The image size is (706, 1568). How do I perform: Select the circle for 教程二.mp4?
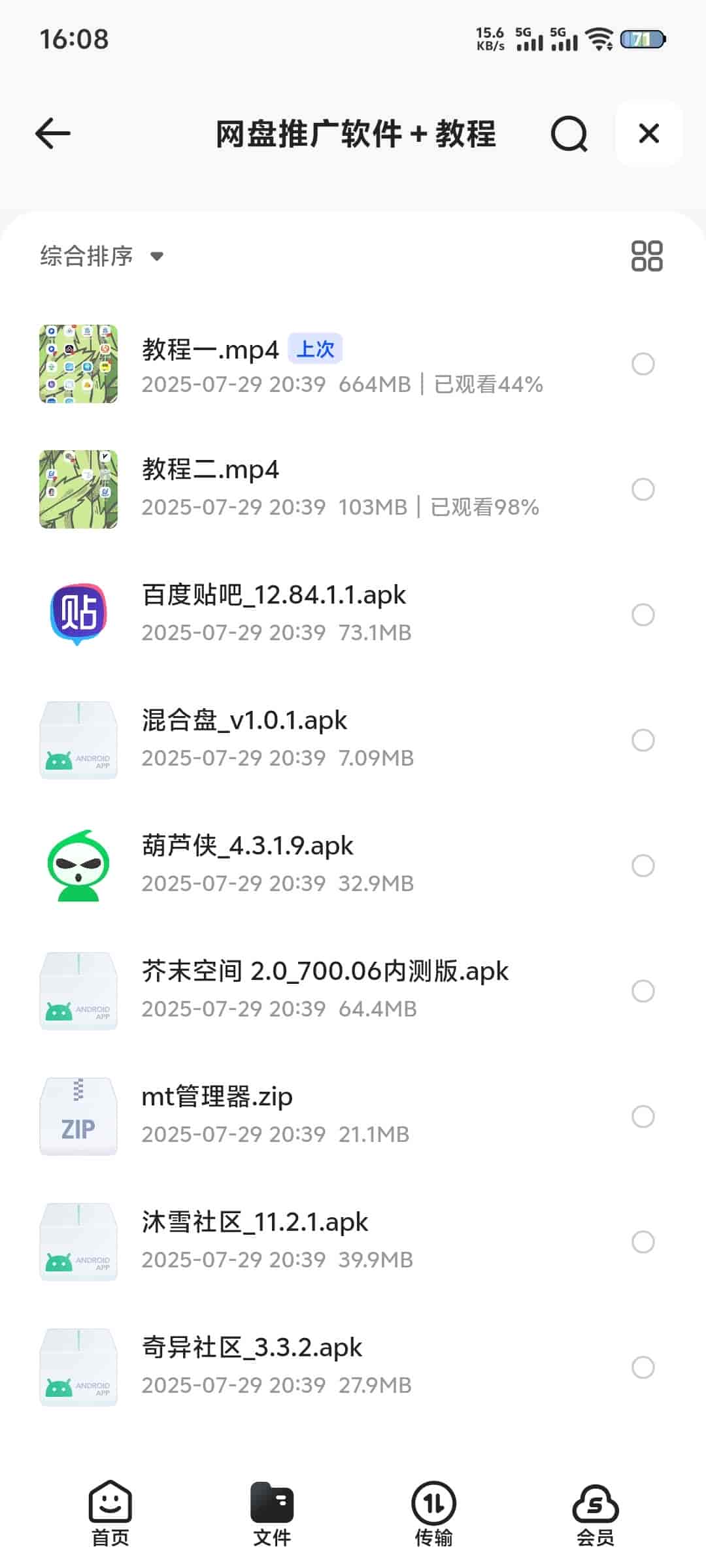[x=643, y=489]
